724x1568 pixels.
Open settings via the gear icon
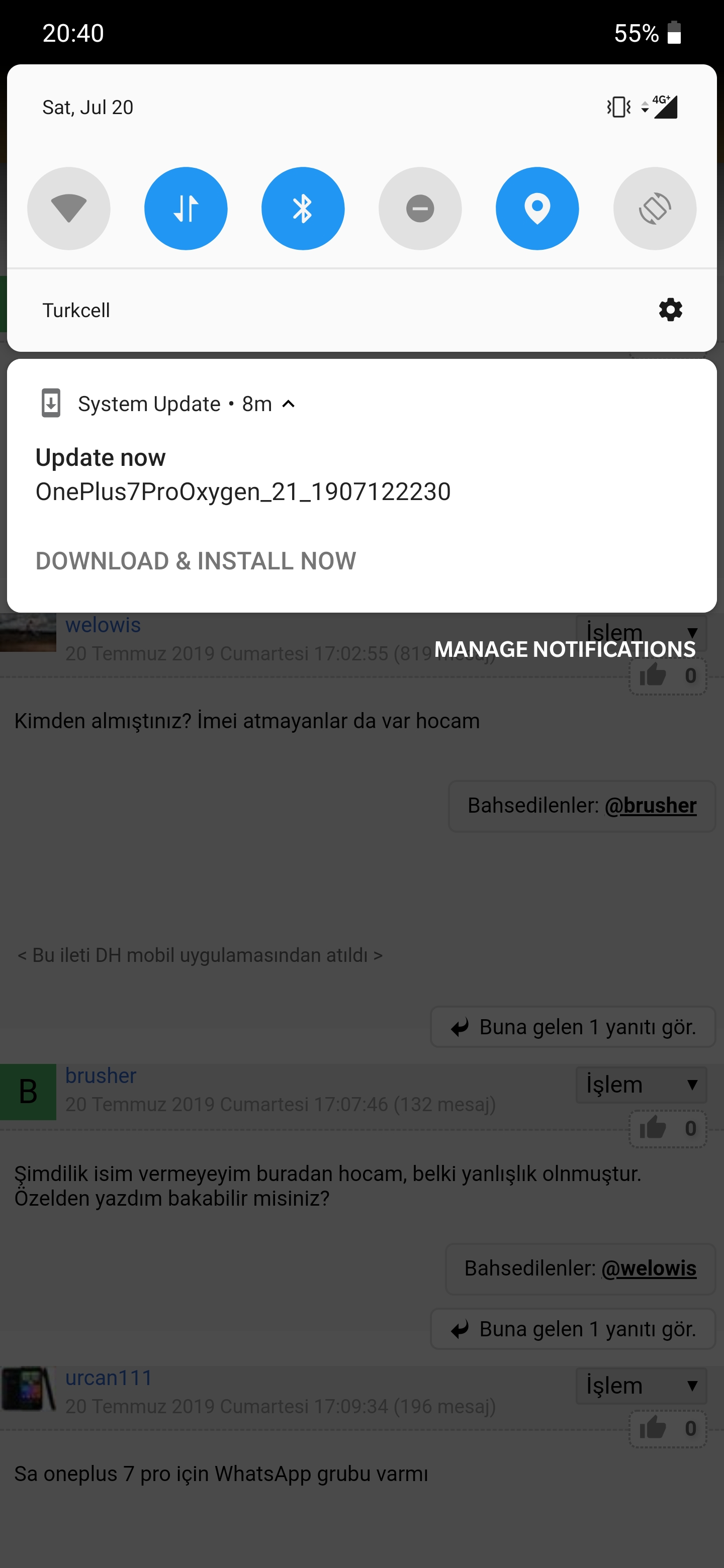tap(670, 310)
